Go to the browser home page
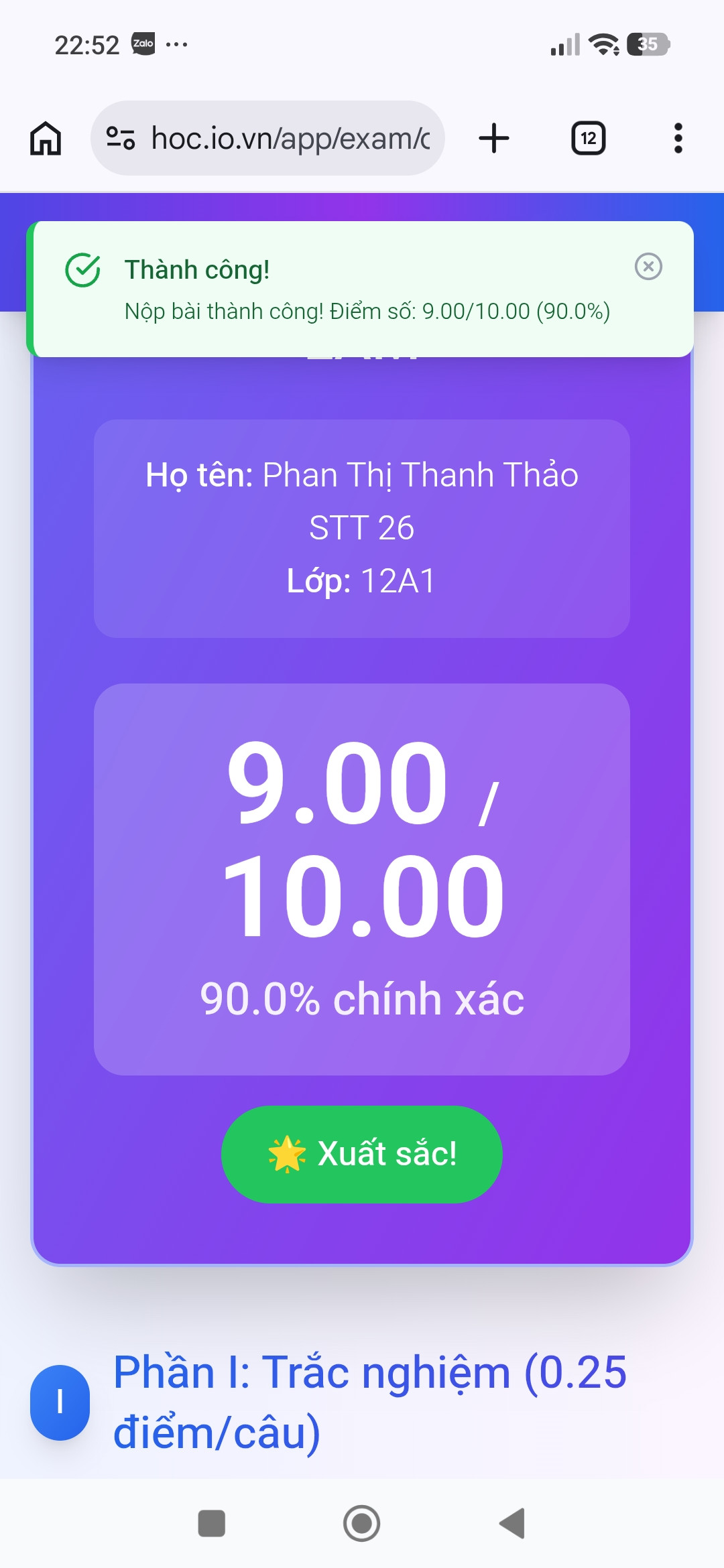Screen dimensions: 724x1568 click(46, 139)
